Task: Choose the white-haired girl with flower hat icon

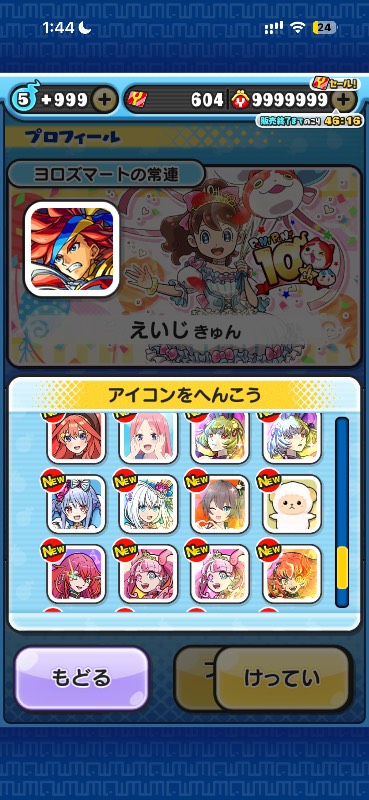Action: 149,504
